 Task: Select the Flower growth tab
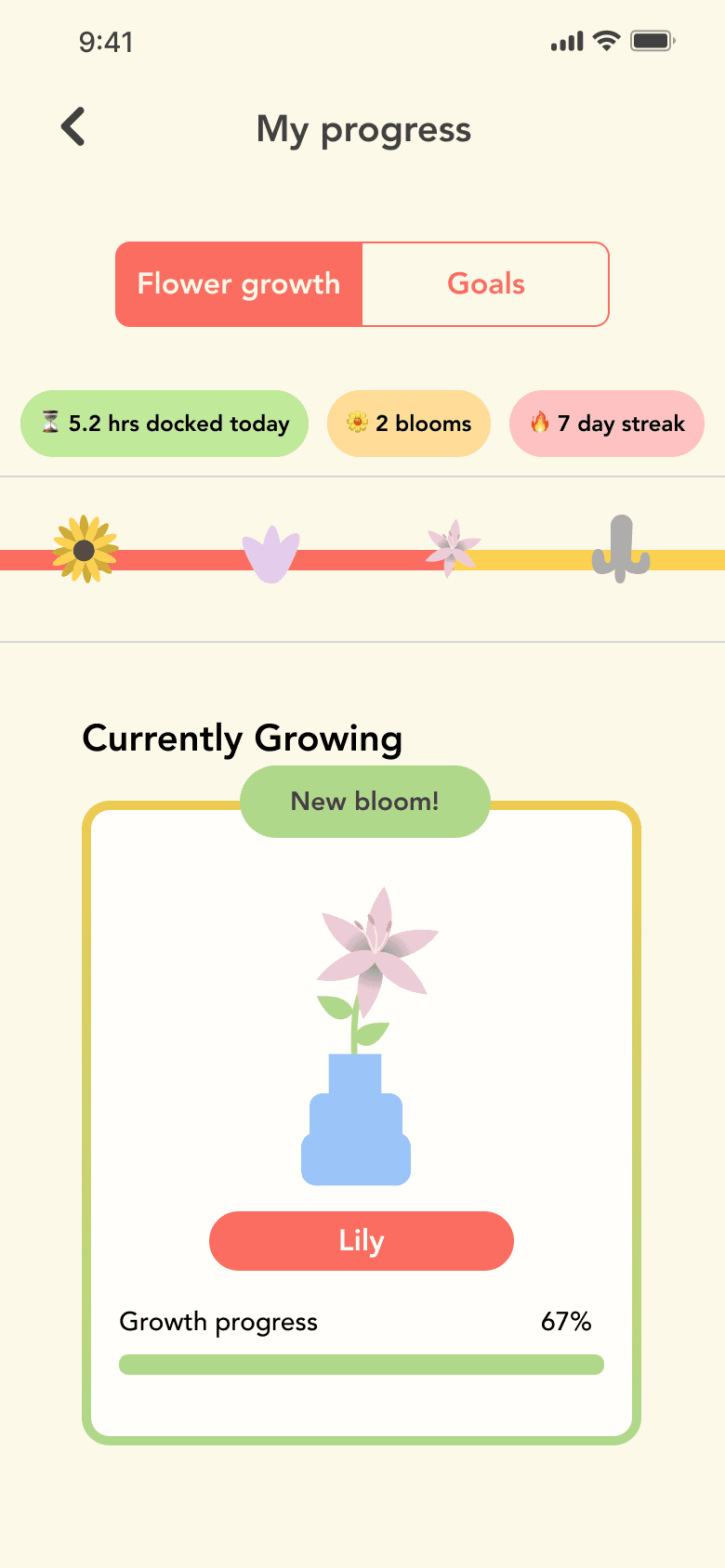click(239, 284)
